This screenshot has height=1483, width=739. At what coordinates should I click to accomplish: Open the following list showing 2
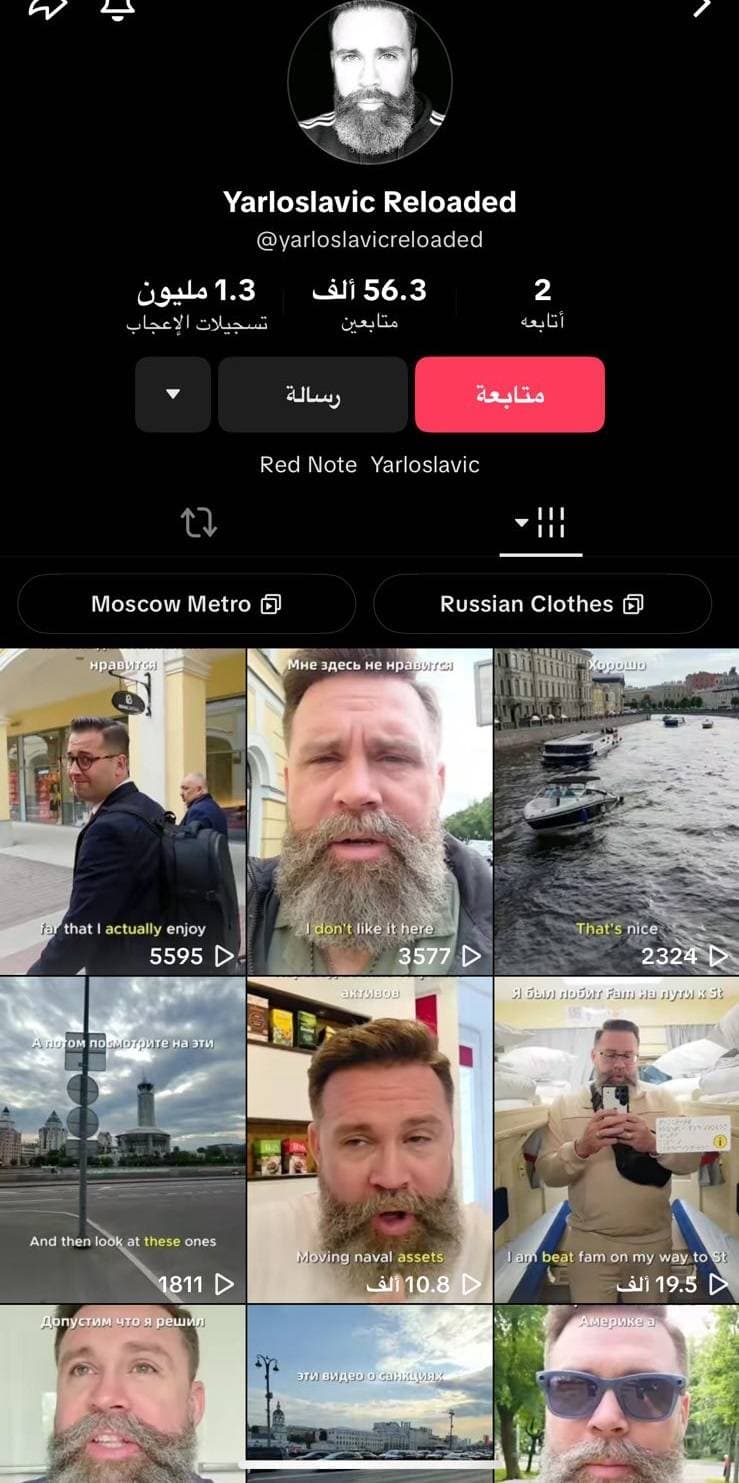click(x=542, y=302)
